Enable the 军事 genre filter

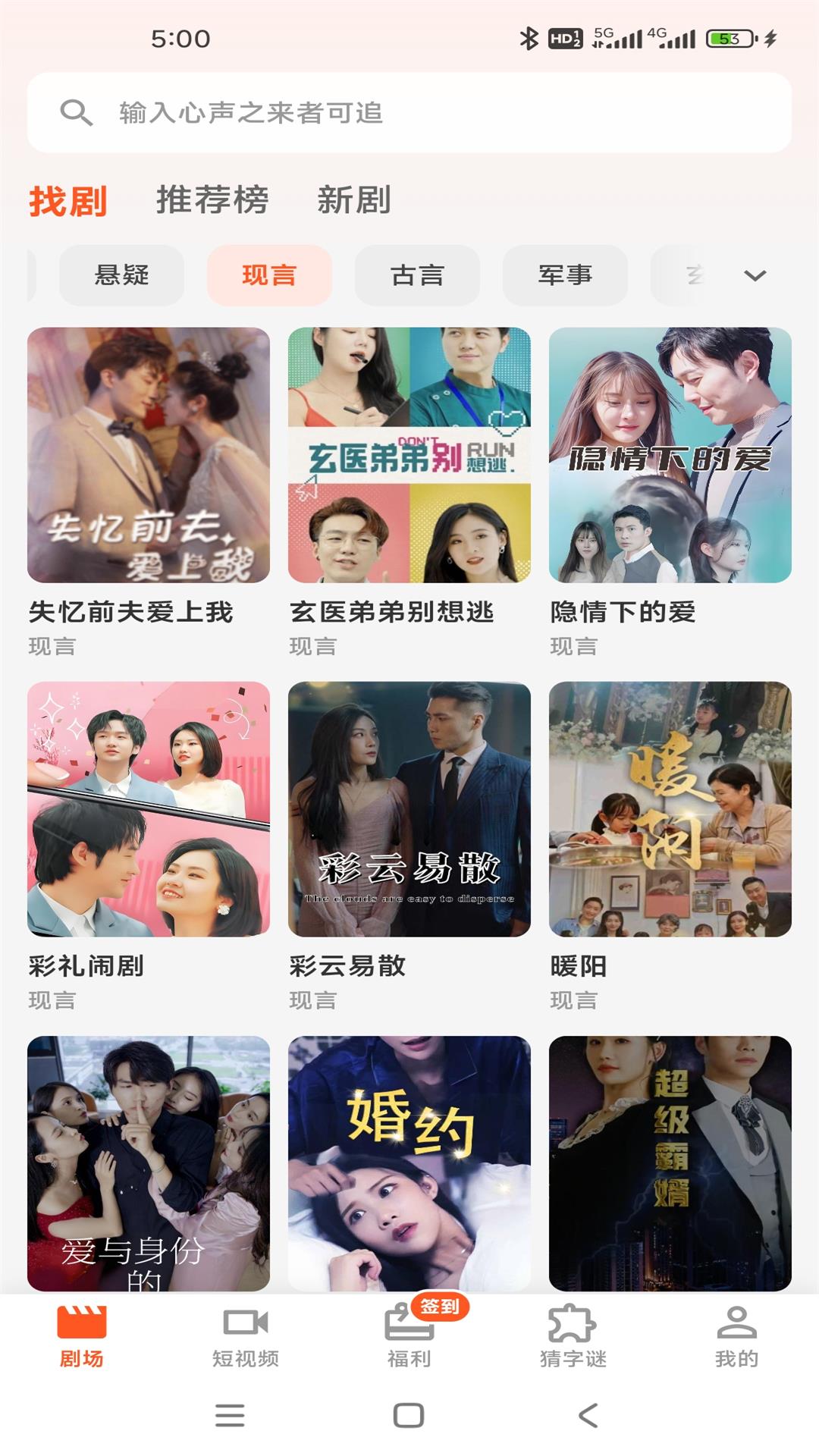click(565, 276)
